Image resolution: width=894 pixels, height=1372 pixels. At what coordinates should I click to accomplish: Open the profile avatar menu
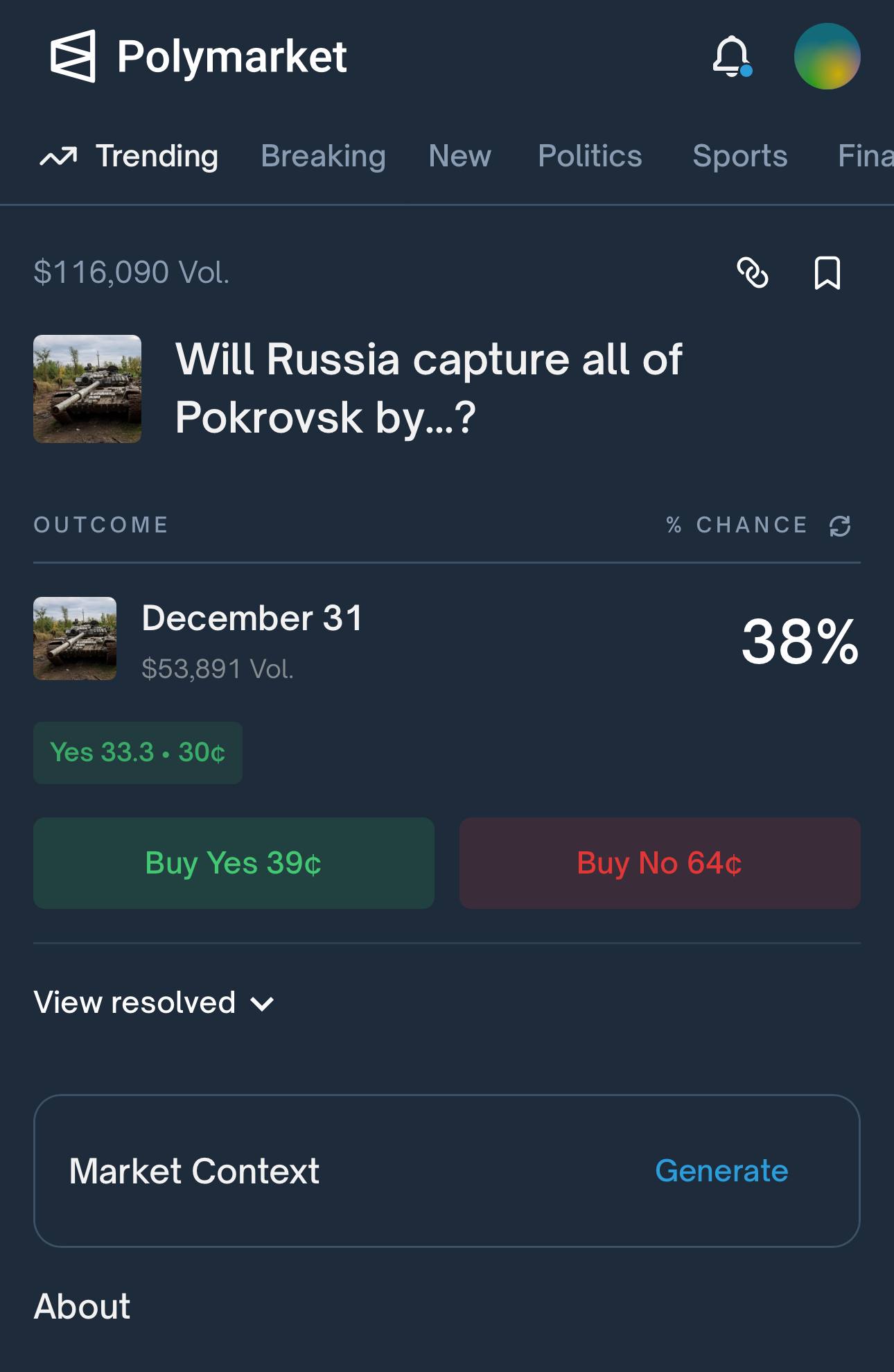point(827,56)
